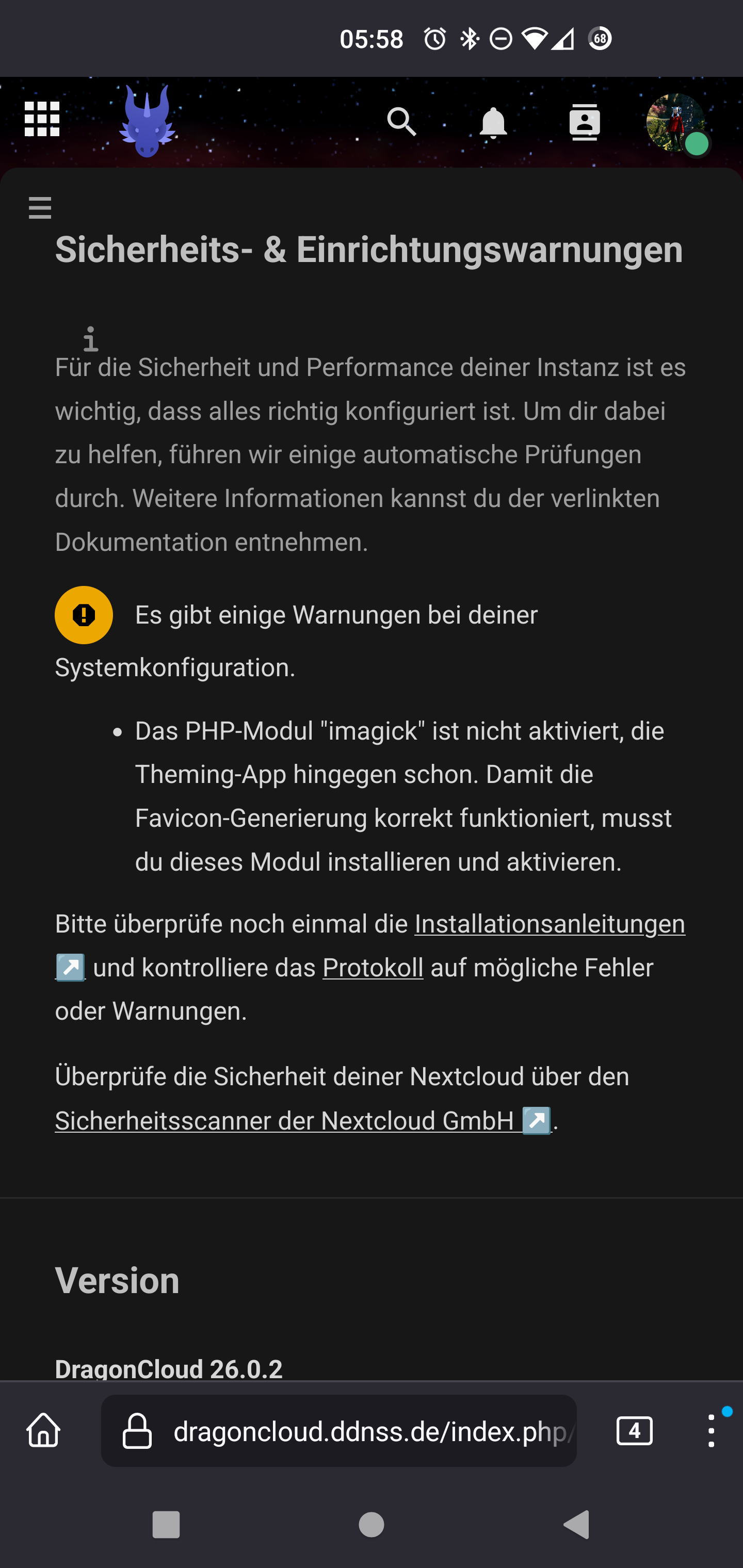Open the Nextcloud apps grid
The image size is (743, 1568).
click(x=41, y=120)
